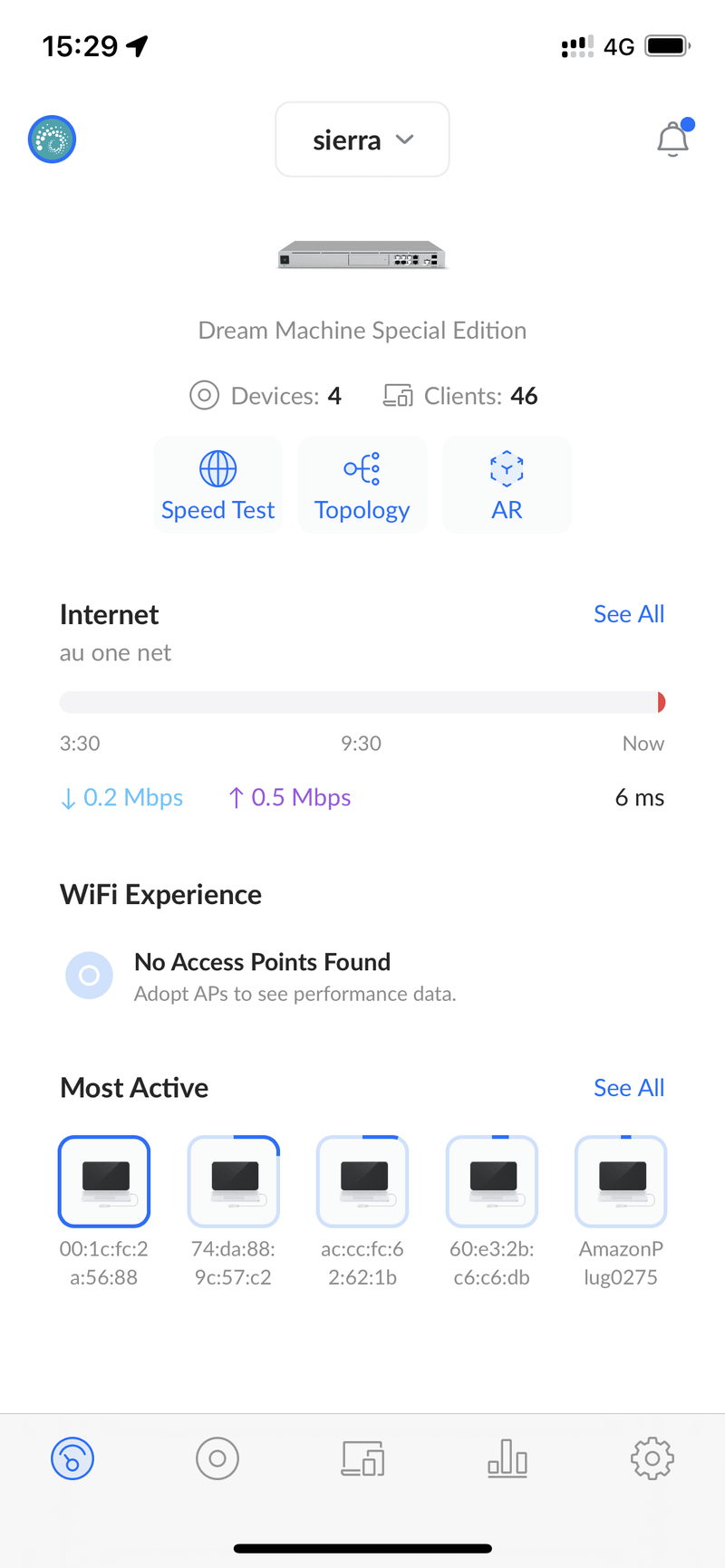This screenshot has height=1568, width=725.
Task: Run a Speed Test
Action: 217,486
